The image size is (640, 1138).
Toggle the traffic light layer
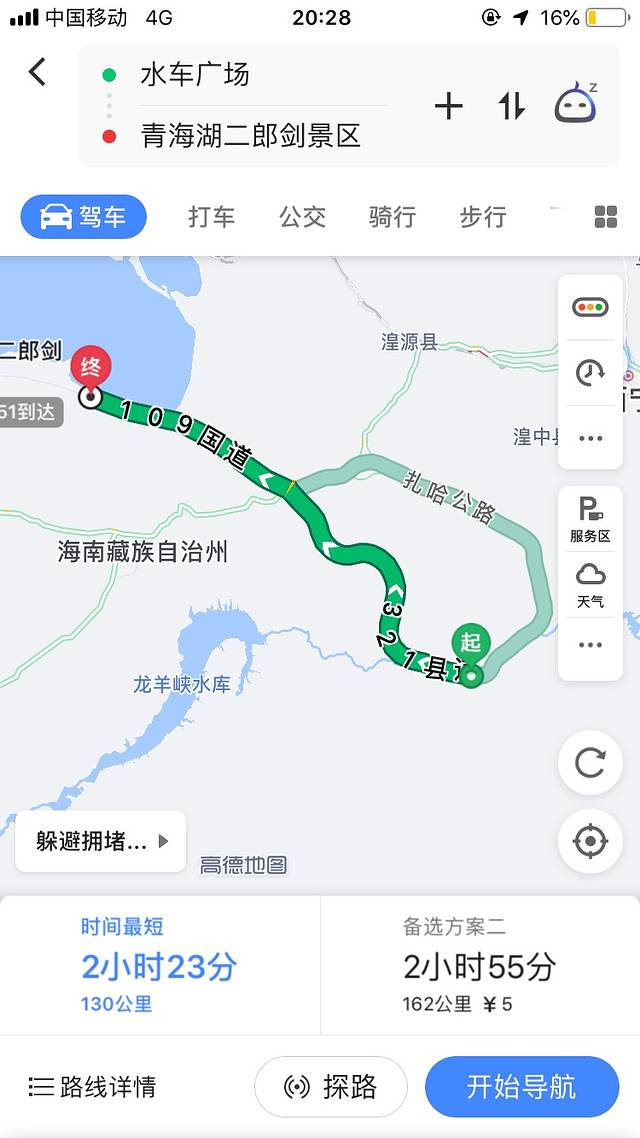(x=590, y=307)
